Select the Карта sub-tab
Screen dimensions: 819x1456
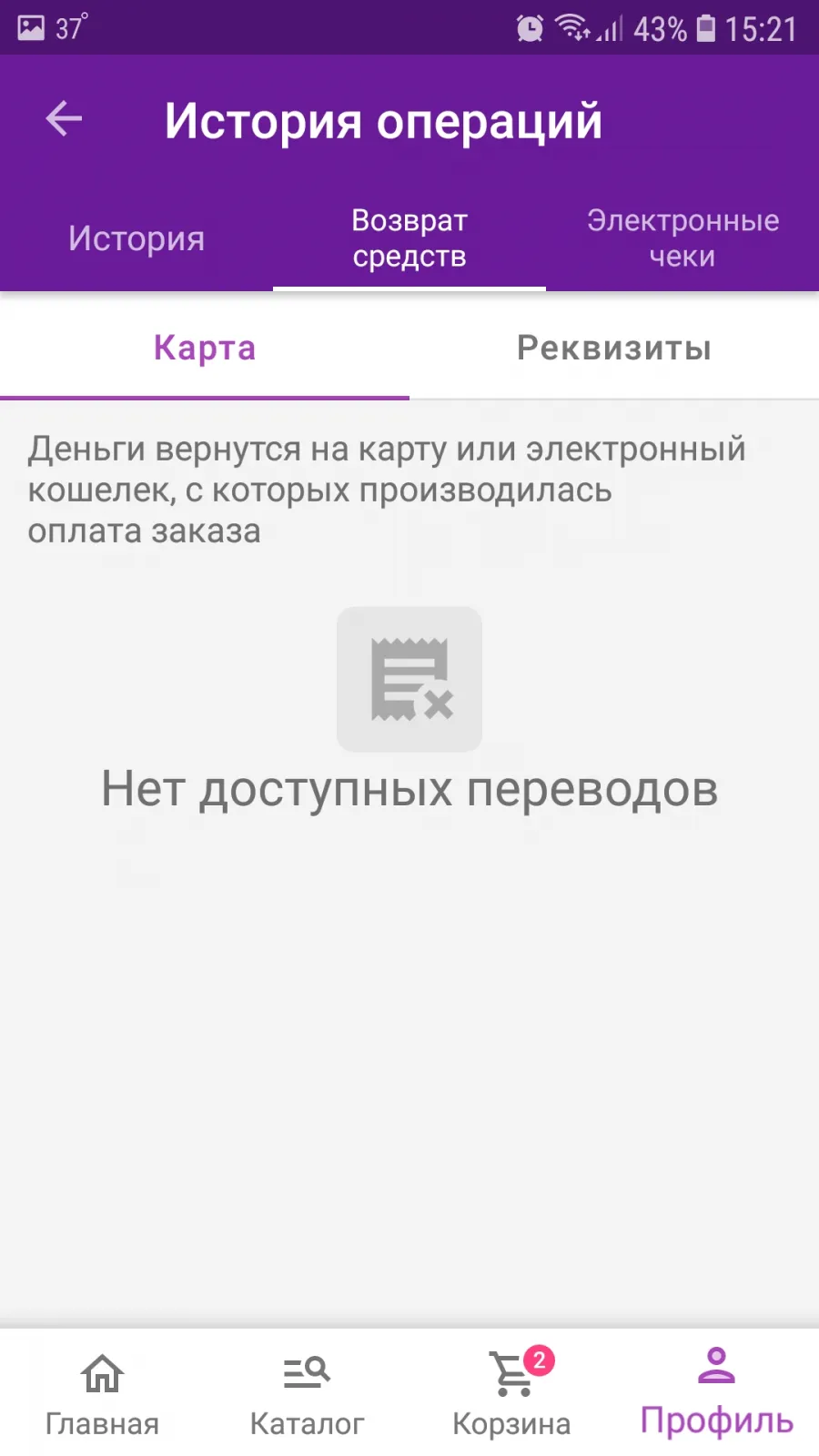tap(205, 348)
